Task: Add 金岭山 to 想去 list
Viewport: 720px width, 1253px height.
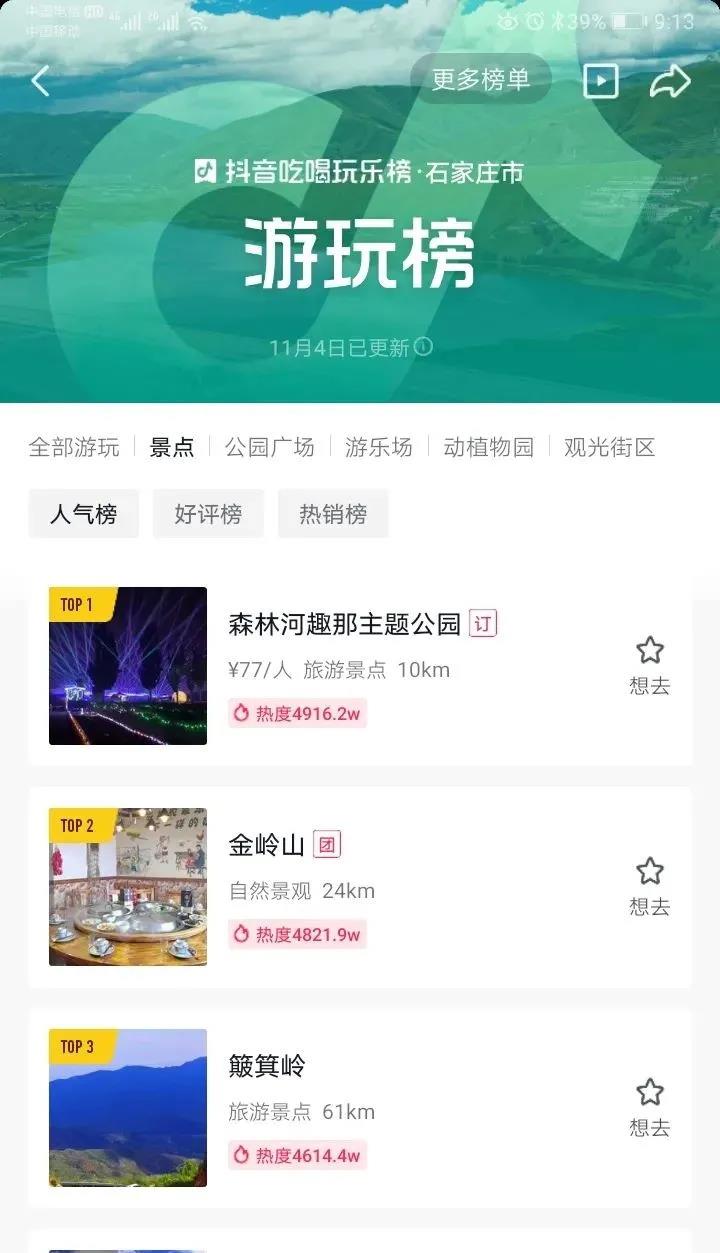Action: [650, 886]
